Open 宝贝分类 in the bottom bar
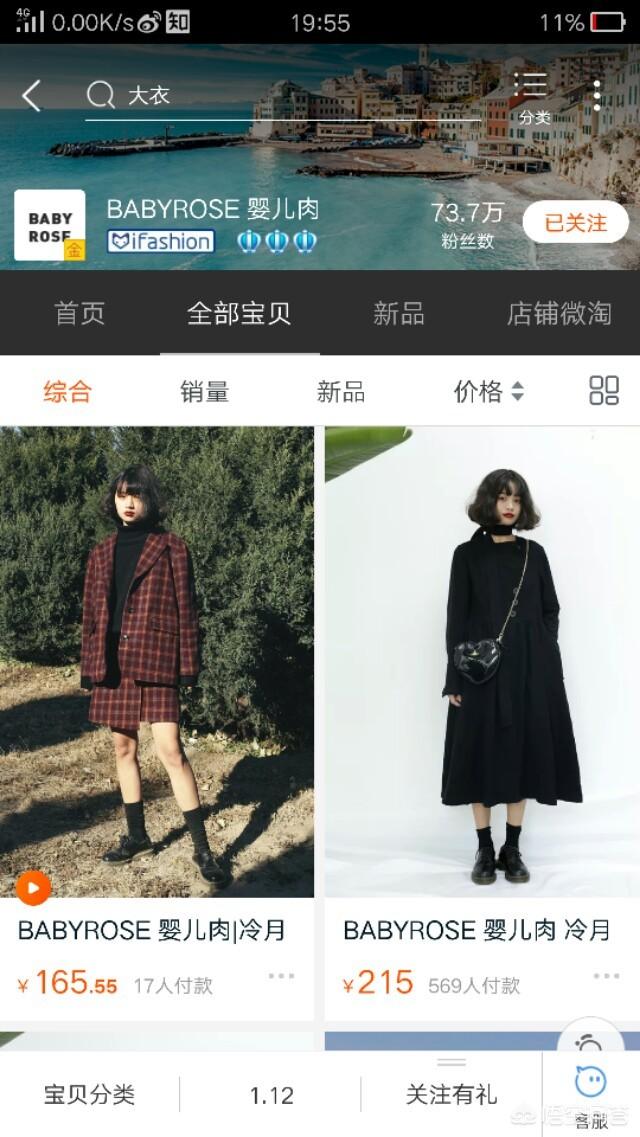 click(89, 1094)
